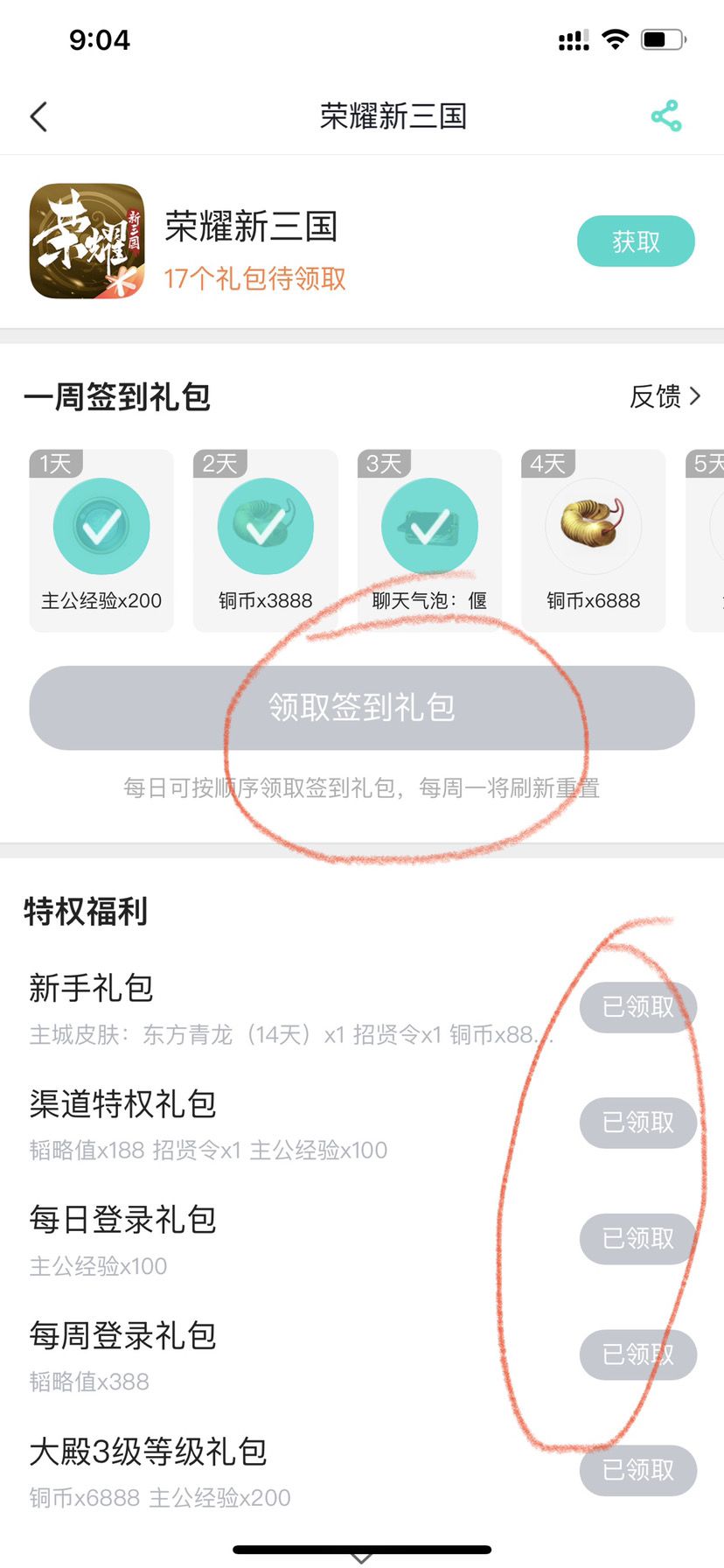This screenshot has width=724, height=1568.
Task: Tap the back arrow to return
Action: tap(37, 115)
